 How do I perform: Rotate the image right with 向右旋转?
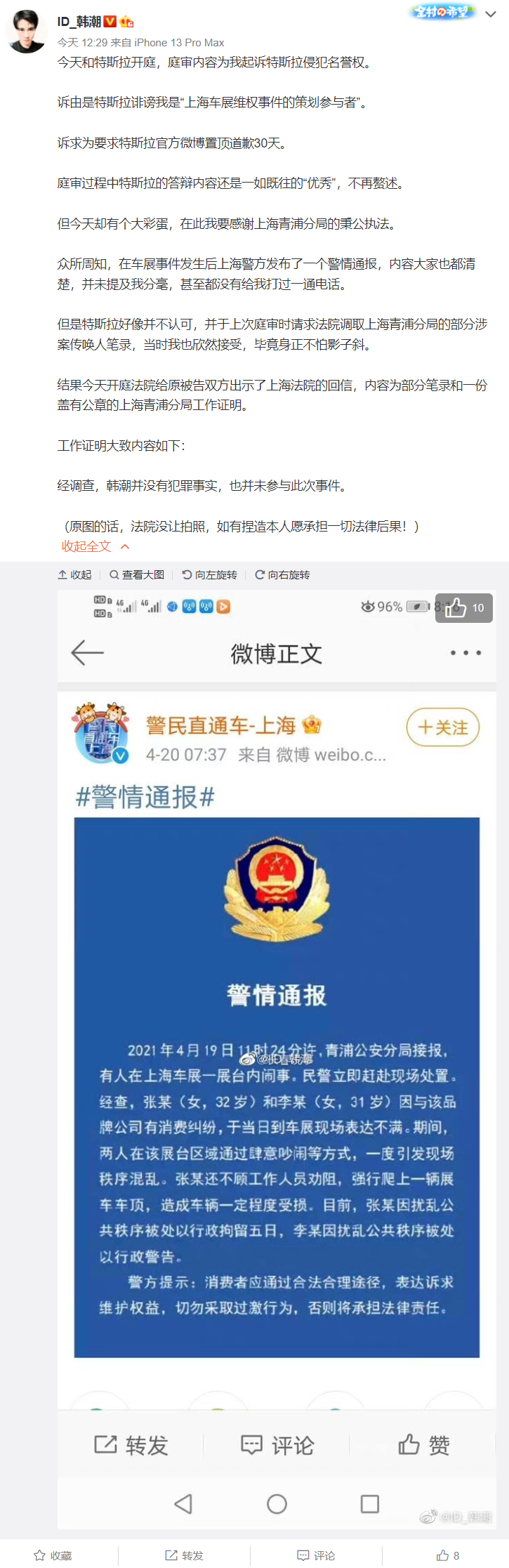[x=282, y=574]
